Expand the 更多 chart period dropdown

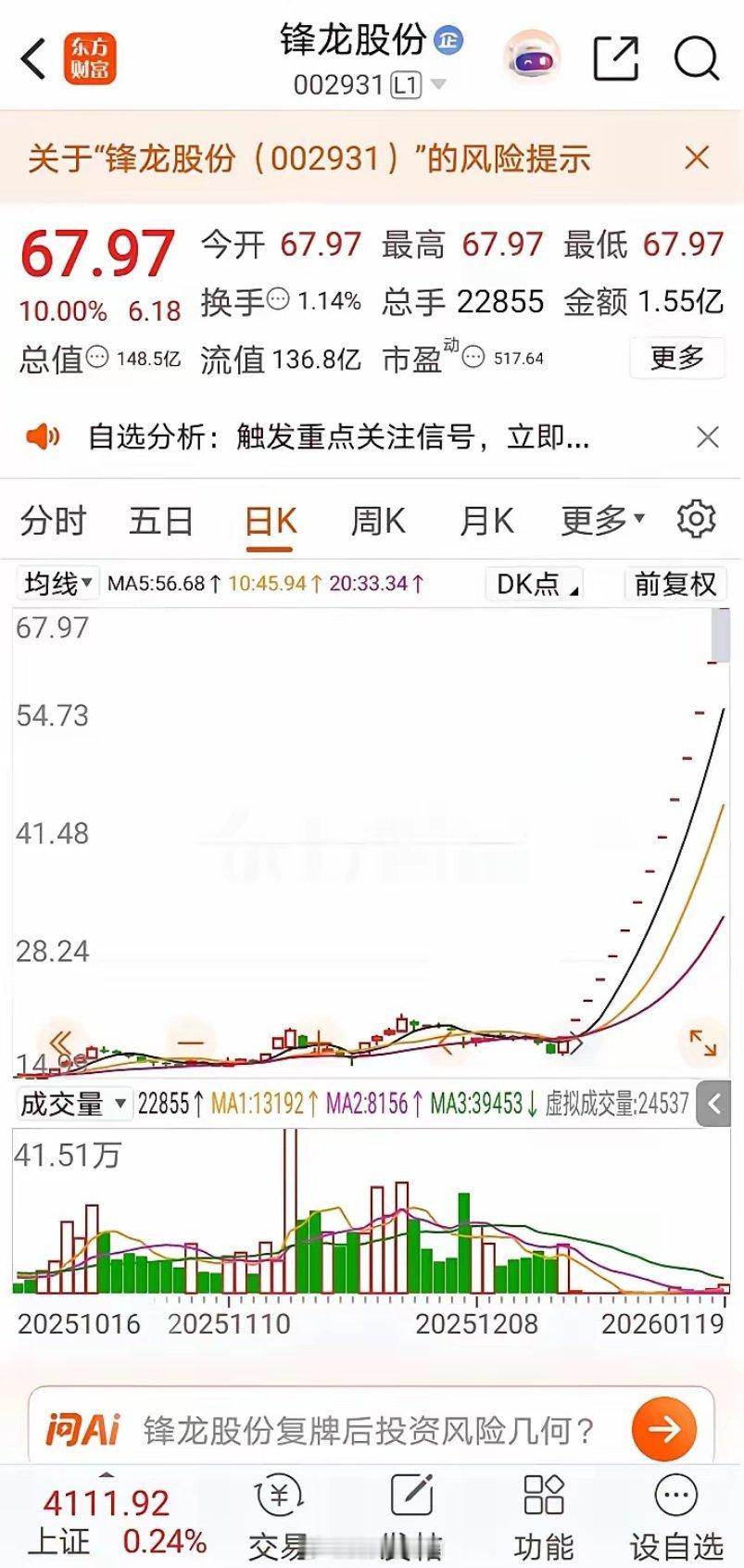click(x=599, y=521)
